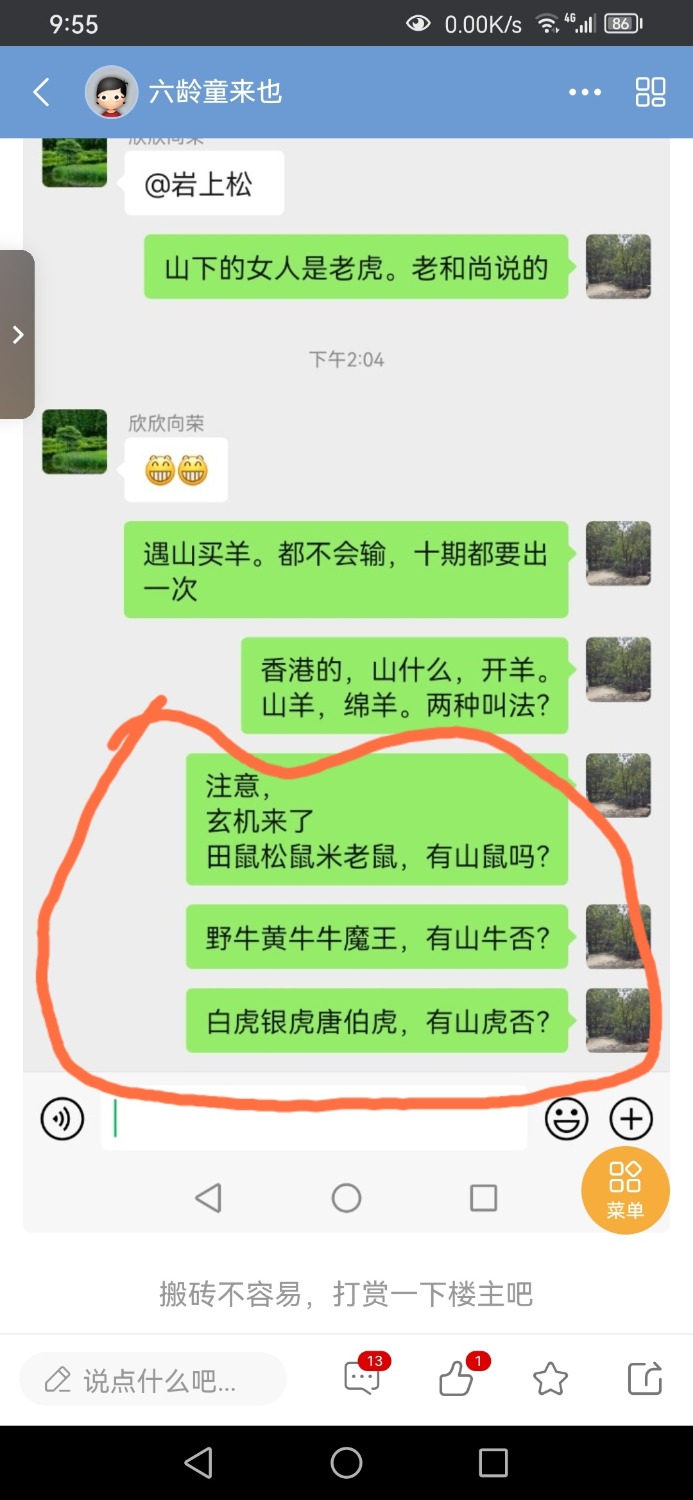View the comments via the speech-bubble icon

pos(362,1380)
